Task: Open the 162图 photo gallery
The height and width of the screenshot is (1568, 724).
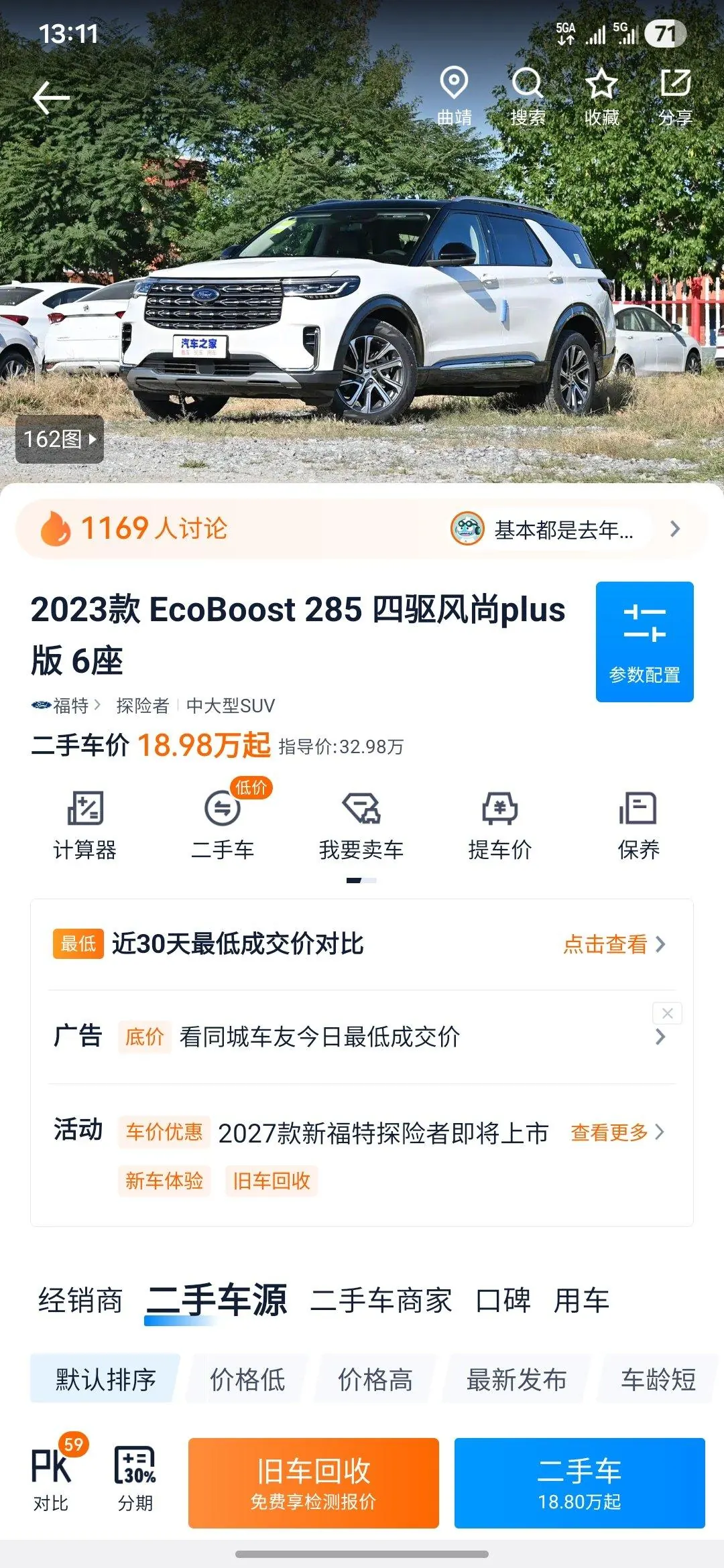Action: click(x=60, y=439)
